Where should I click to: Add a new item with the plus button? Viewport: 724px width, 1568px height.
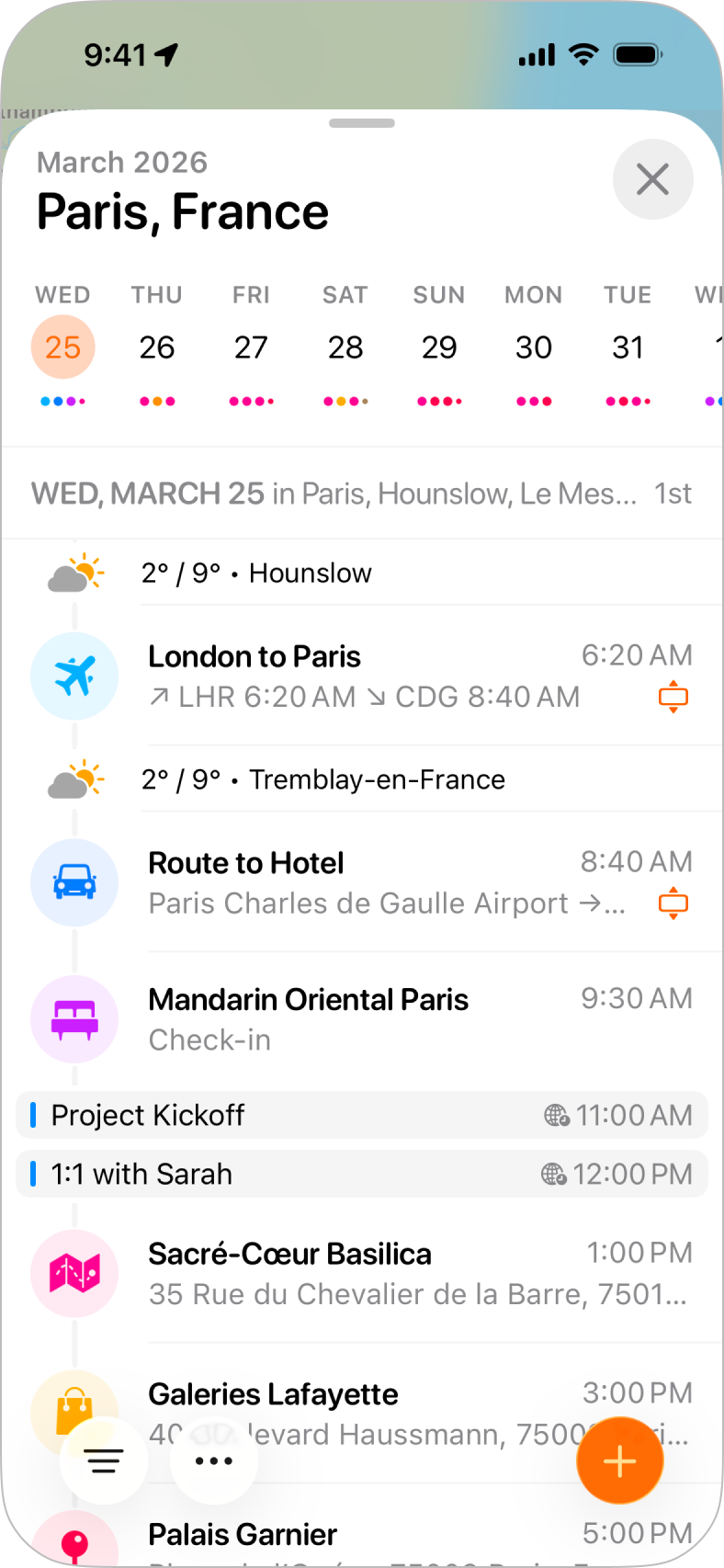(620, 1460)
